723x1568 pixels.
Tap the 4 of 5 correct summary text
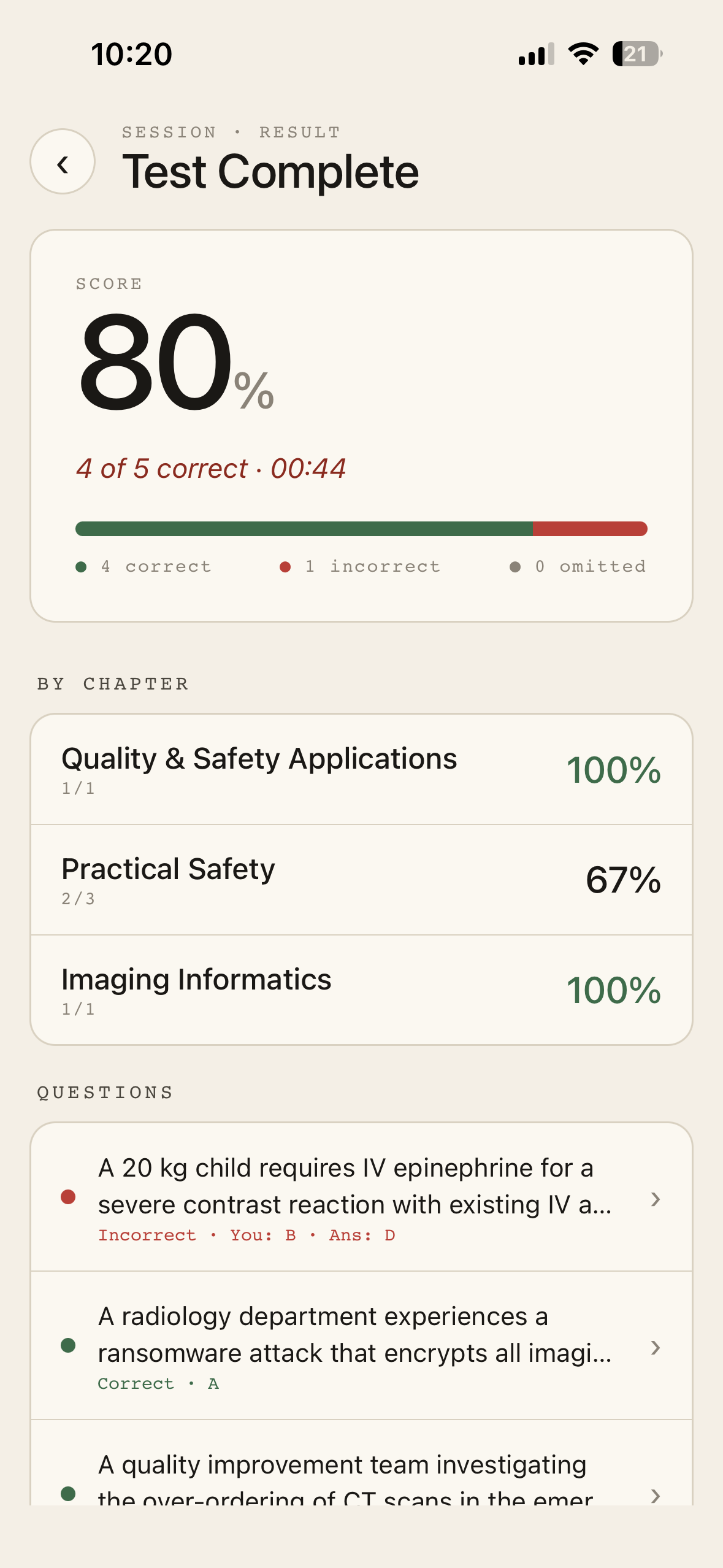coord(212,468)
